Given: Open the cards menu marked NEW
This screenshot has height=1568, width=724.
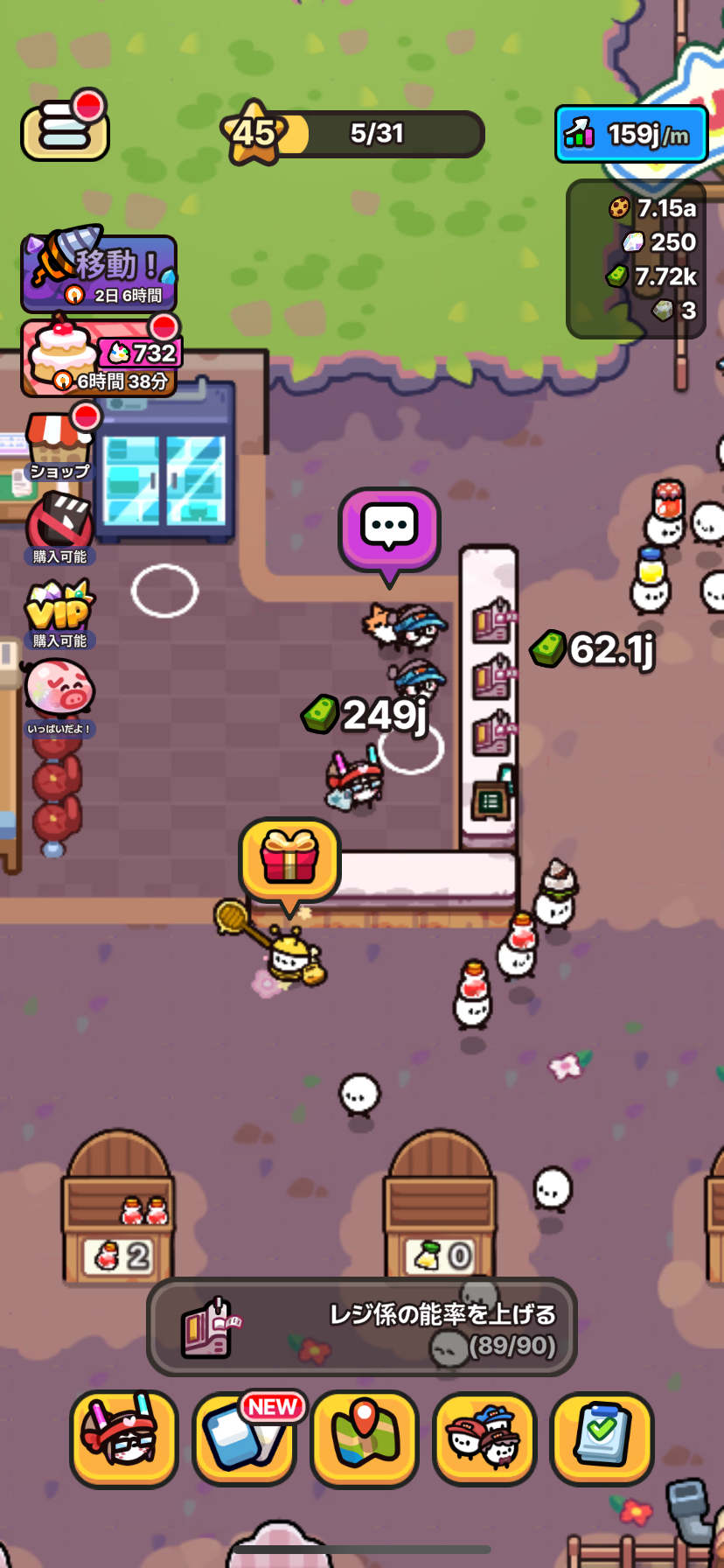Looking at the screenshot, I should (244, 1438).
